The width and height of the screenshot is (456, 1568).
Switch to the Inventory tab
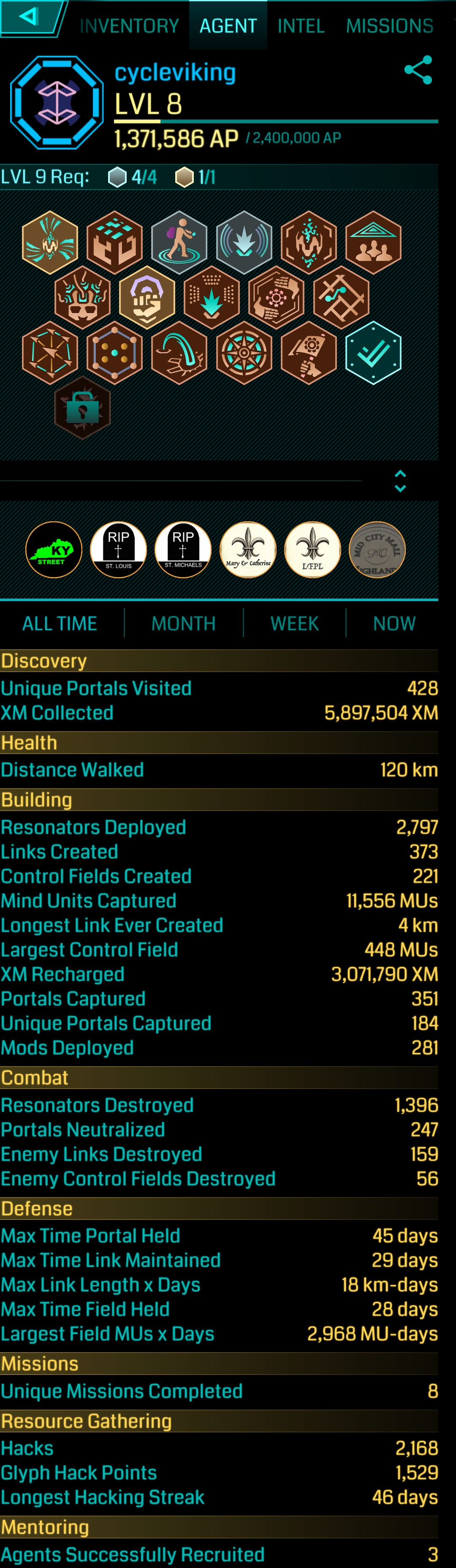click(x=129, y=26)
